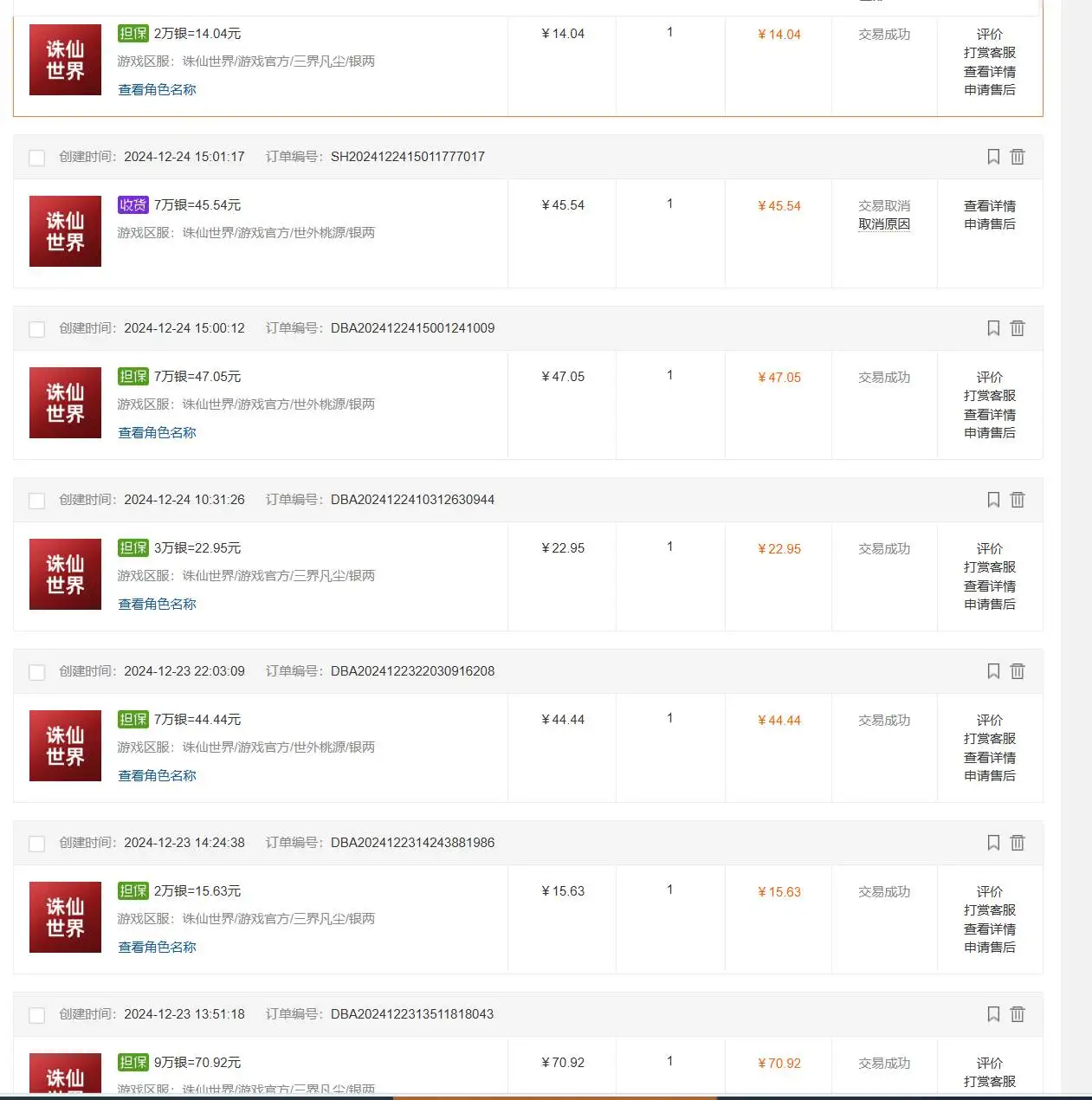Screen dimensions: 1092x1100
Task: Click 申请售后 on the ¥14.04 order
Action: click(x=990, y=90)
